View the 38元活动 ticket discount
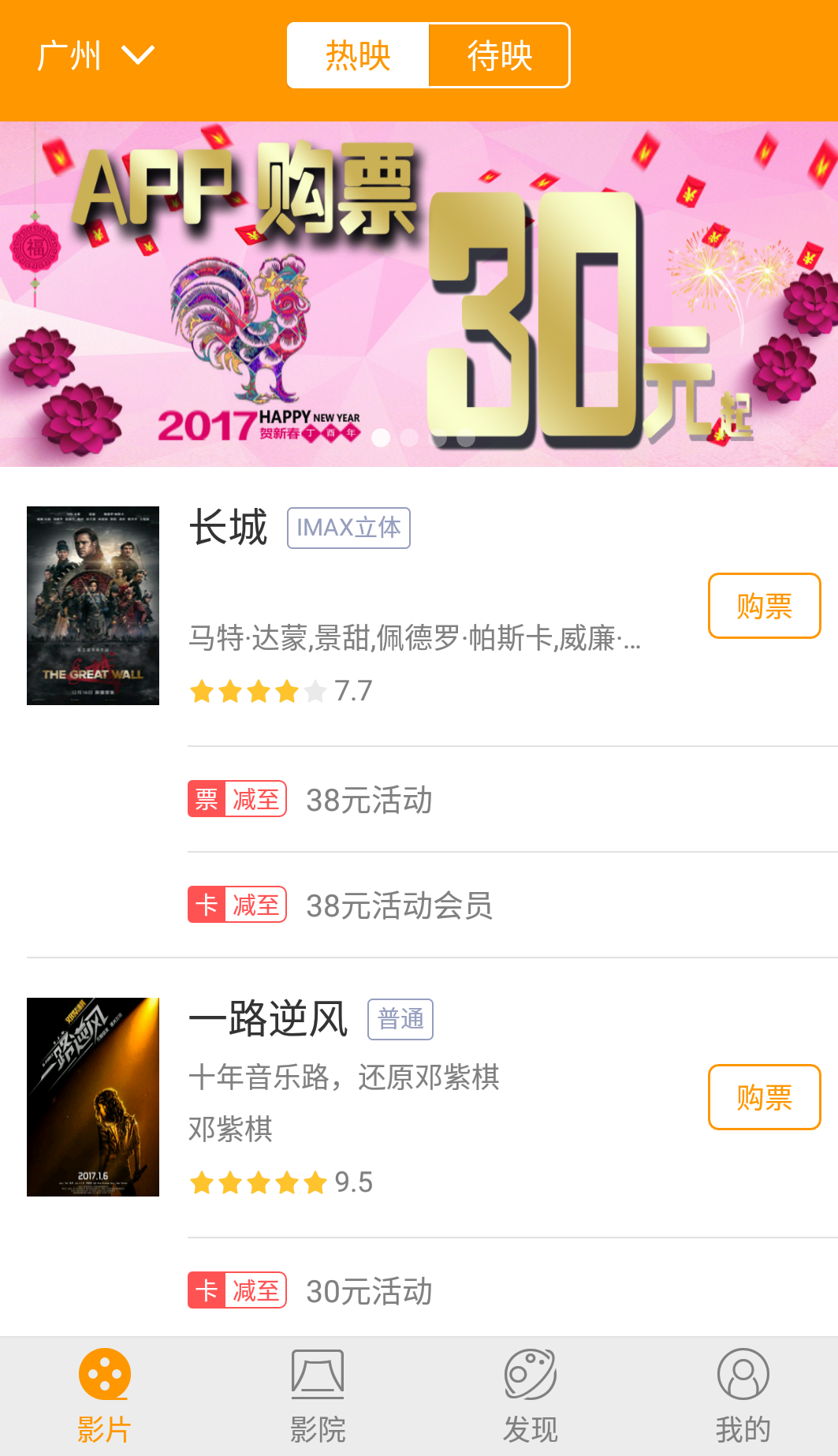 click(x=368, y=800)
